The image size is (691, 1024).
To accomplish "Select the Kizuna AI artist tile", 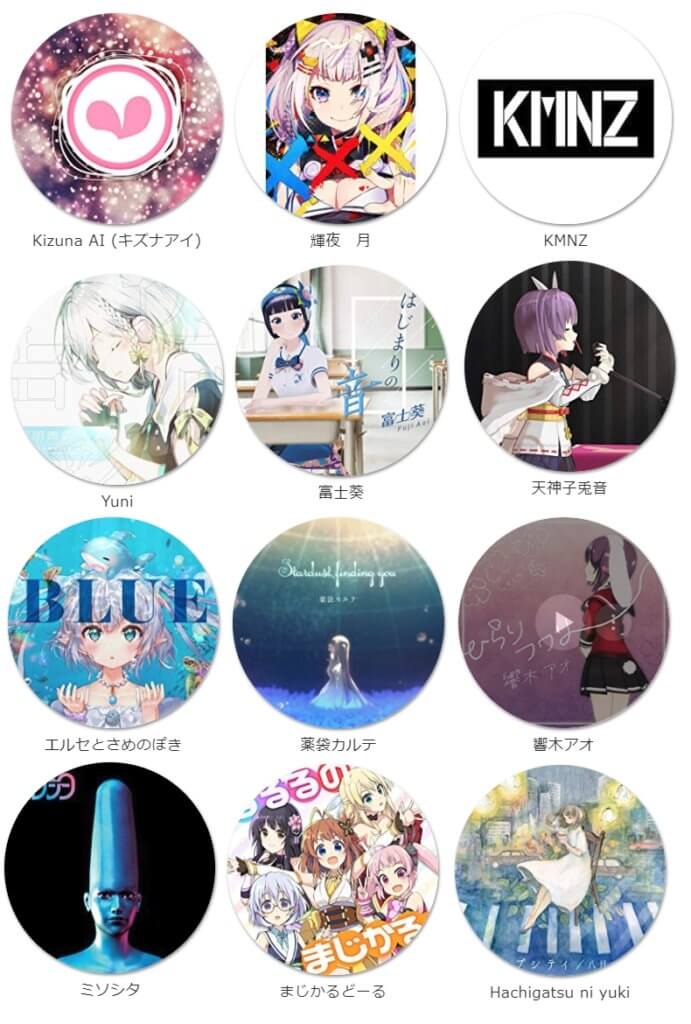I will (116, 119).
